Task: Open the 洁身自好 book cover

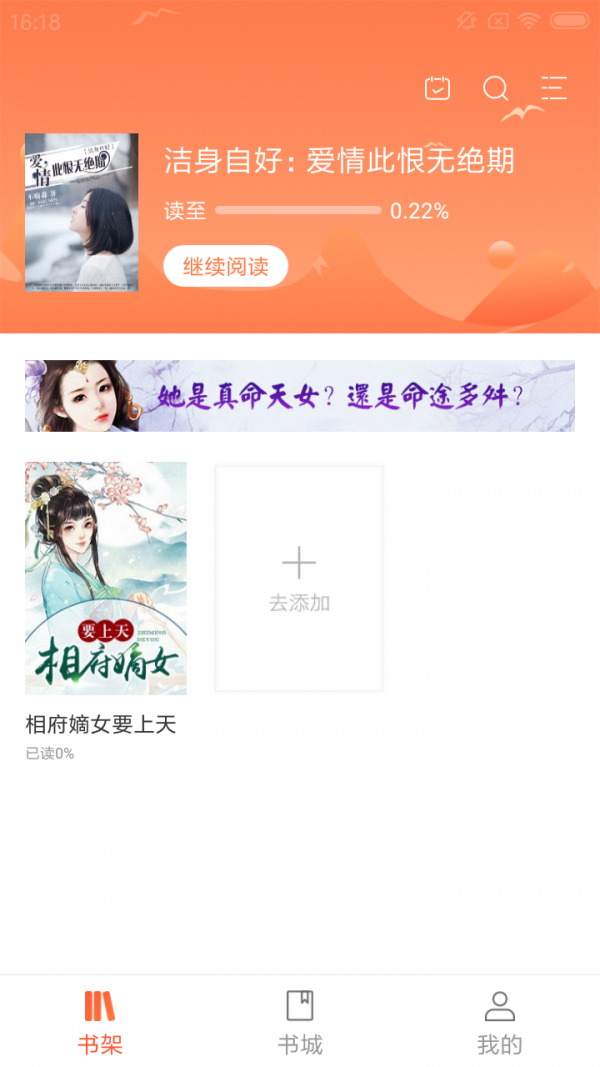Action: pyautogui.click(x=81, y=212)
